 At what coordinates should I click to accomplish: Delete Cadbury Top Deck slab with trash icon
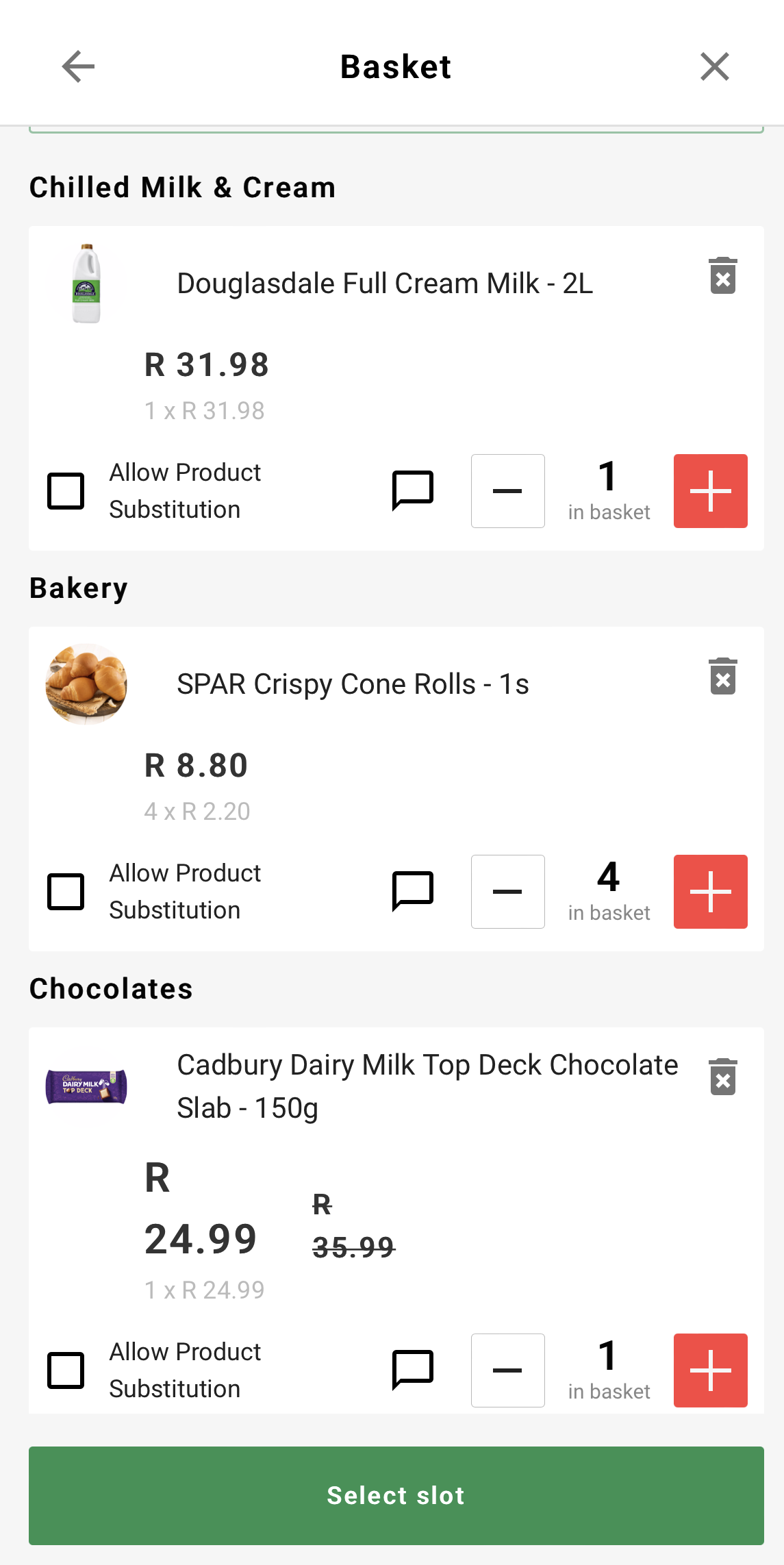pos(722,1078)
